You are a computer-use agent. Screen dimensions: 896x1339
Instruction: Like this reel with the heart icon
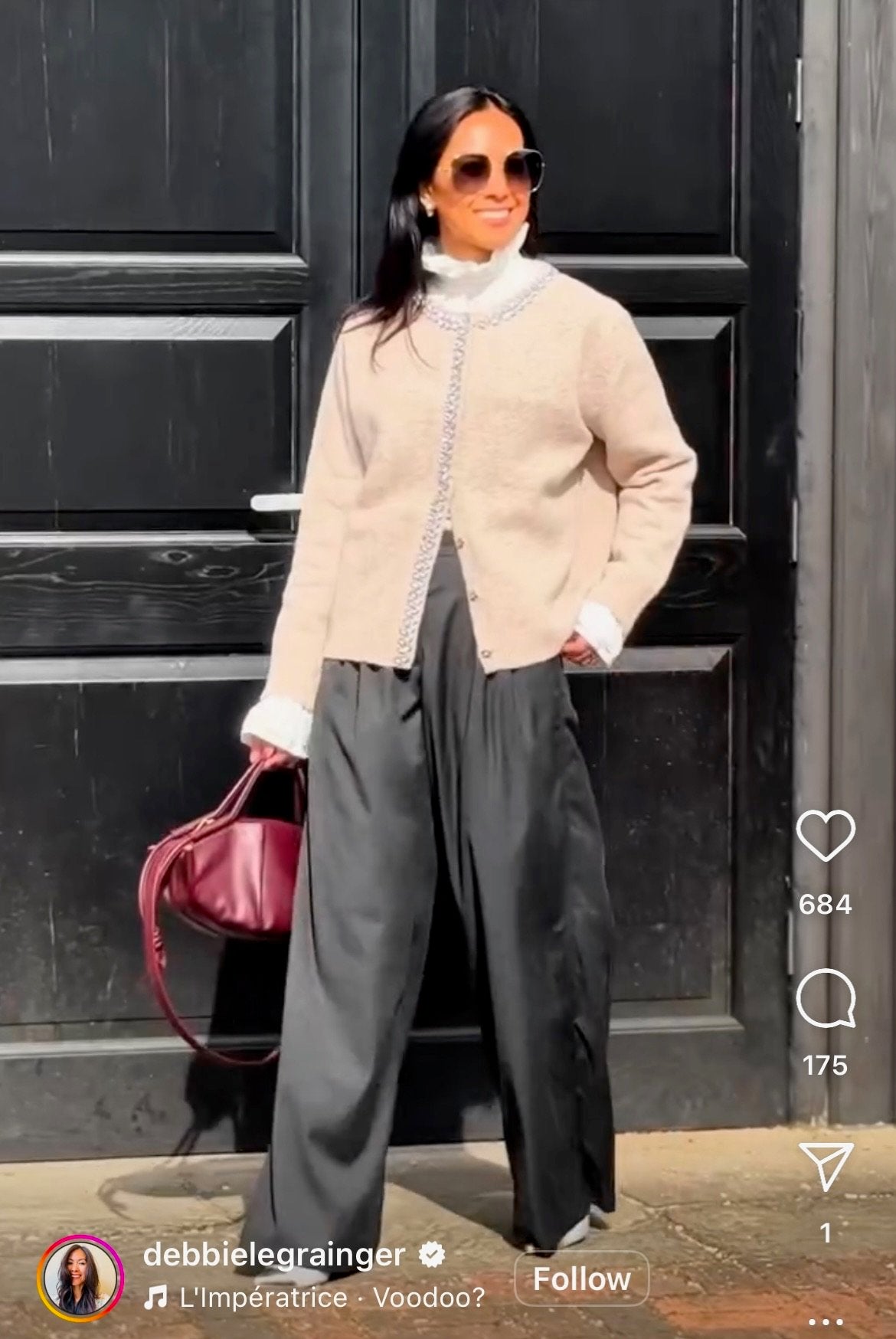826,836
